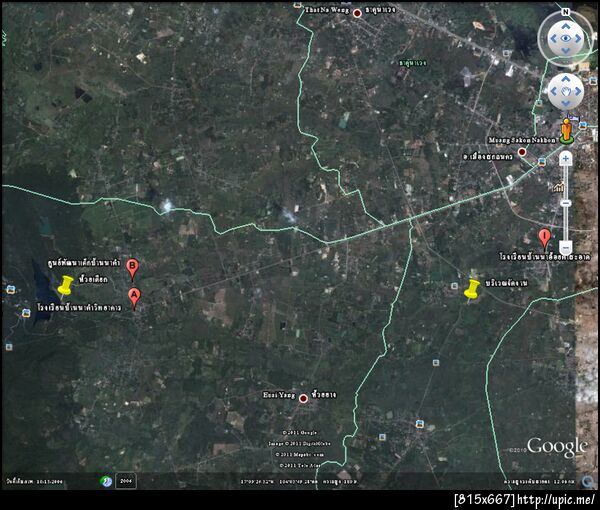The width and height of the screenshot is (600, 510).
Task: Tap the Move joystick with the hand
Action: coord(565,93)
